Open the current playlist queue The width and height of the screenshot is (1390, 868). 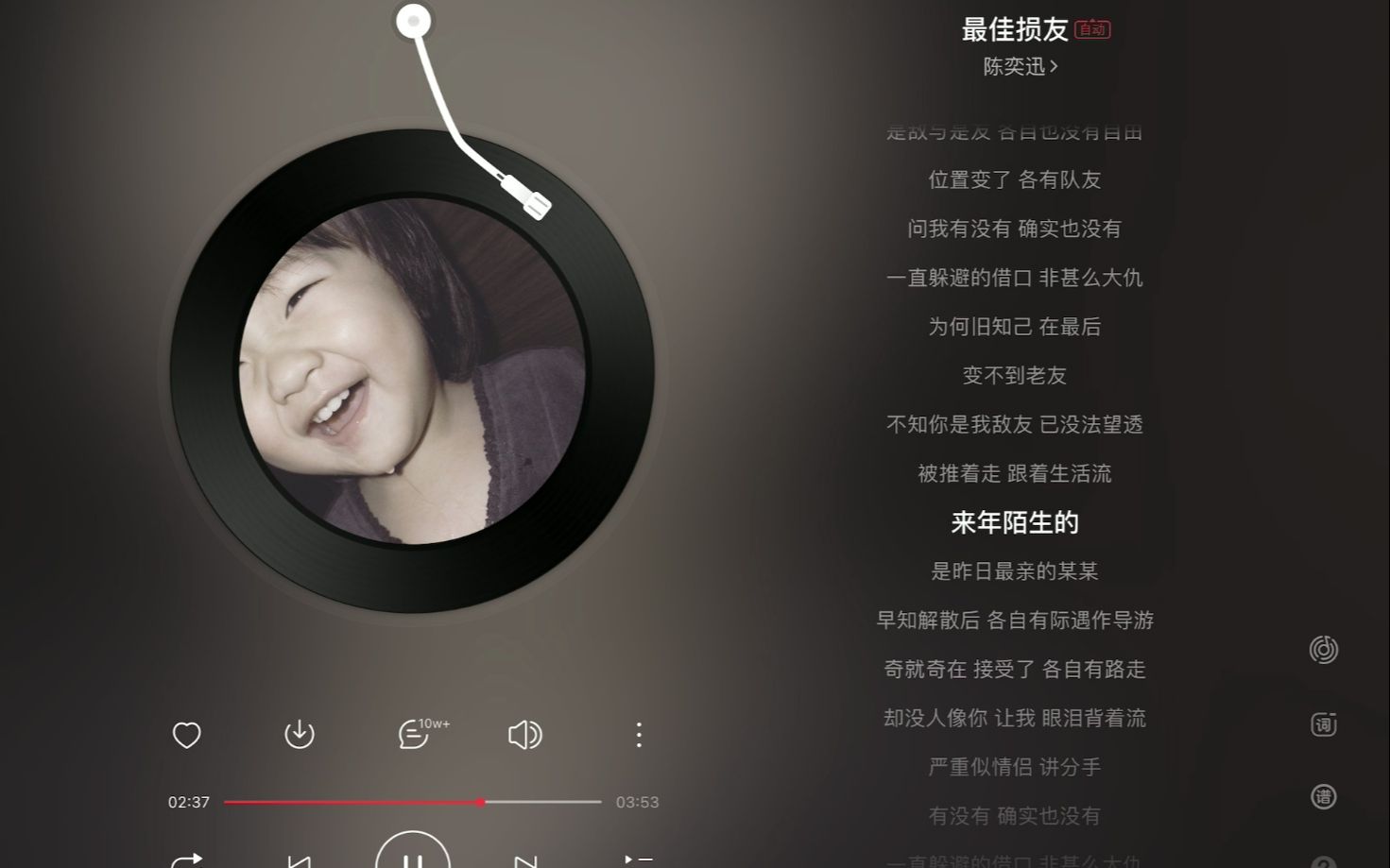point(639,860)
